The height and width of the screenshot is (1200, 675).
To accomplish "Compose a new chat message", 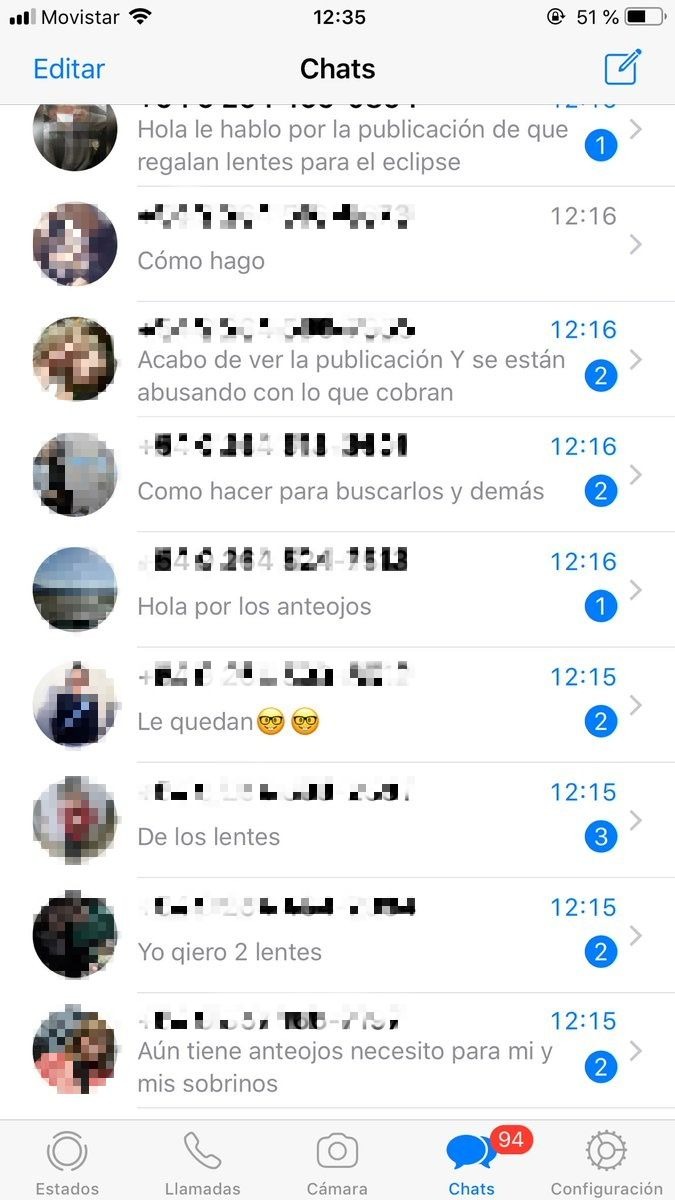I will pos(622,68).
